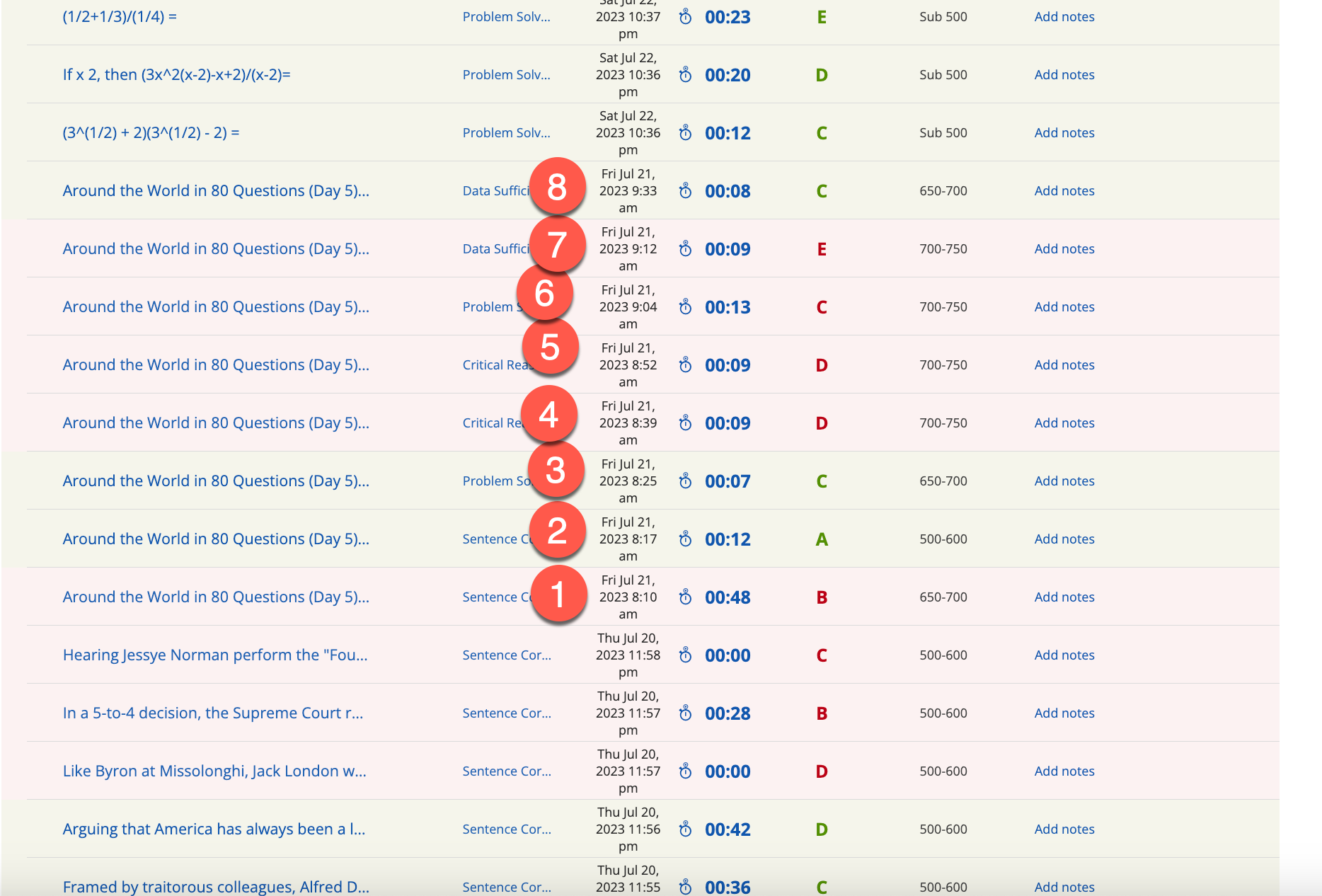Add notes to the (1/2+1/3)/(1/4) question
This screenshot has width=1322, height=896.
(x=1064, y=17)
